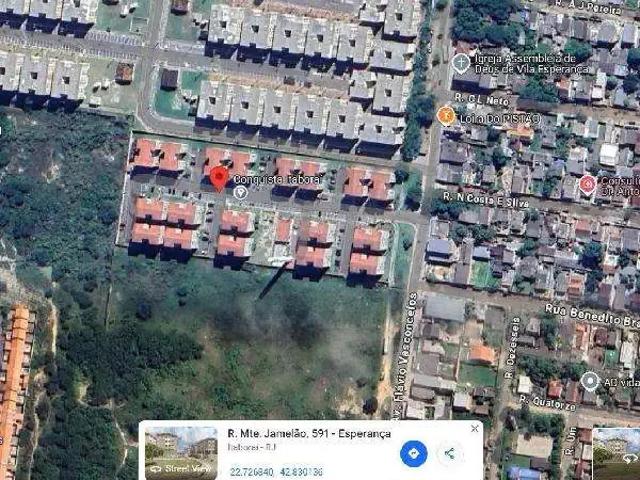Open the photo thumbnail at bottom right
The width and height of the screenshot is (640, 480).
pos(616,452)
